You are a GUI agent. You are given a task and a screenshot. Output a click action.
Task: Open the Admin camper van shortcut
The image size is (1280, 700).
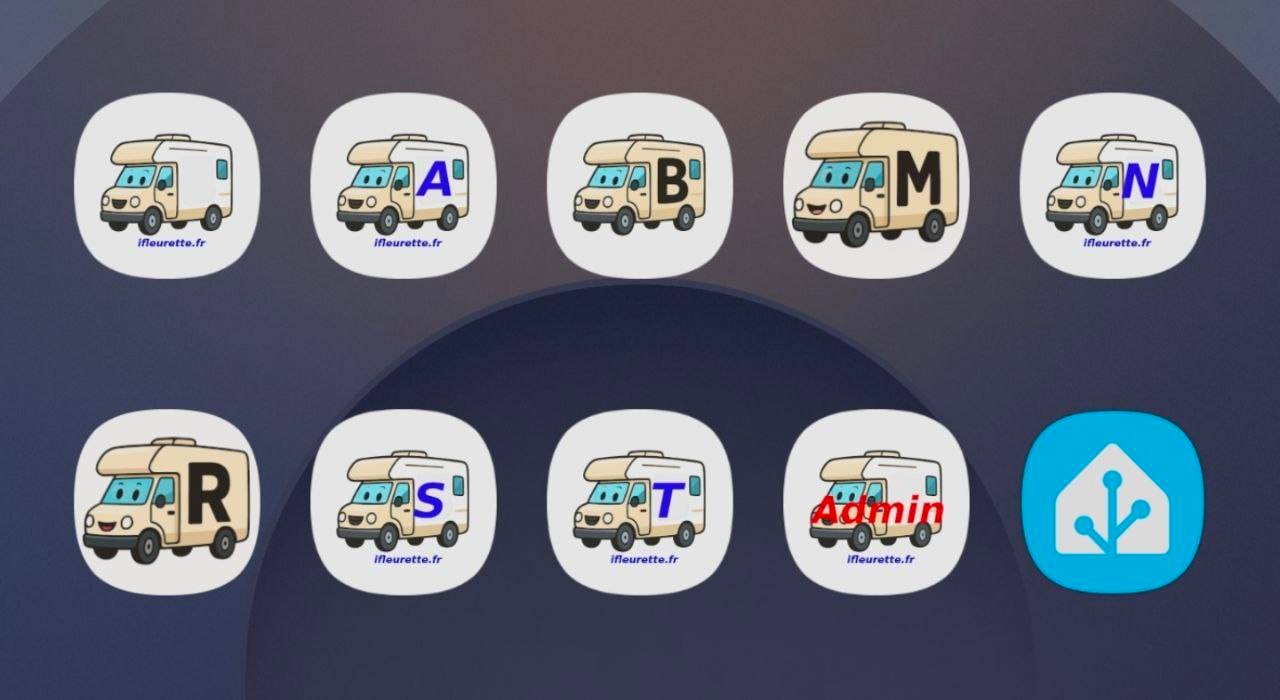pos(875,502)
